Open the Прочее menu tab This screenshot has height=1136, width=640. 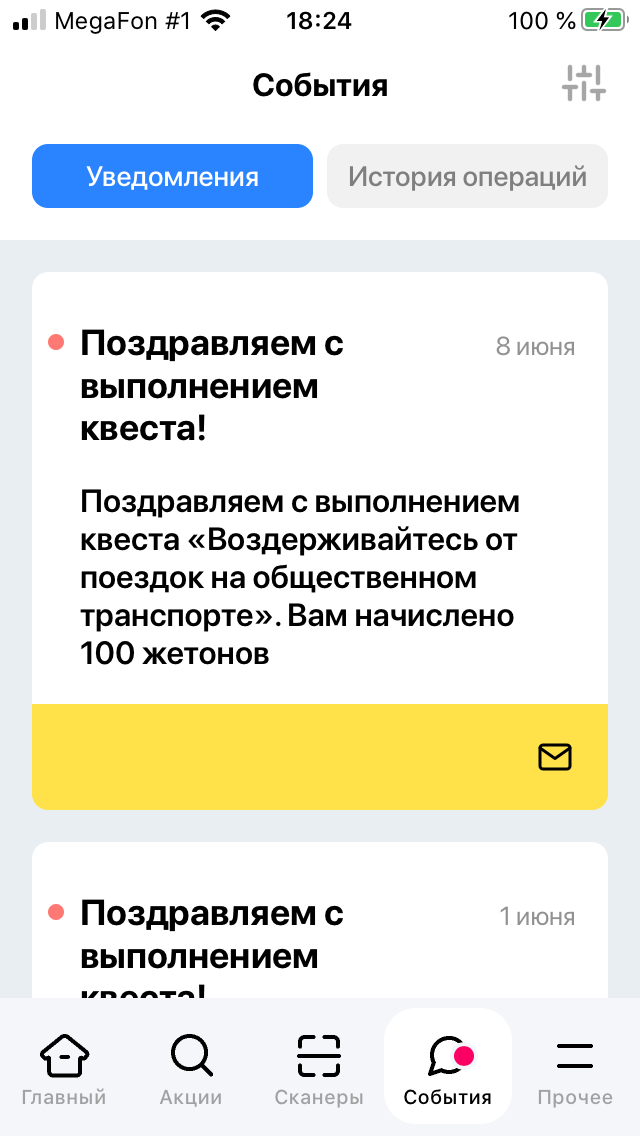point(575,1068)
